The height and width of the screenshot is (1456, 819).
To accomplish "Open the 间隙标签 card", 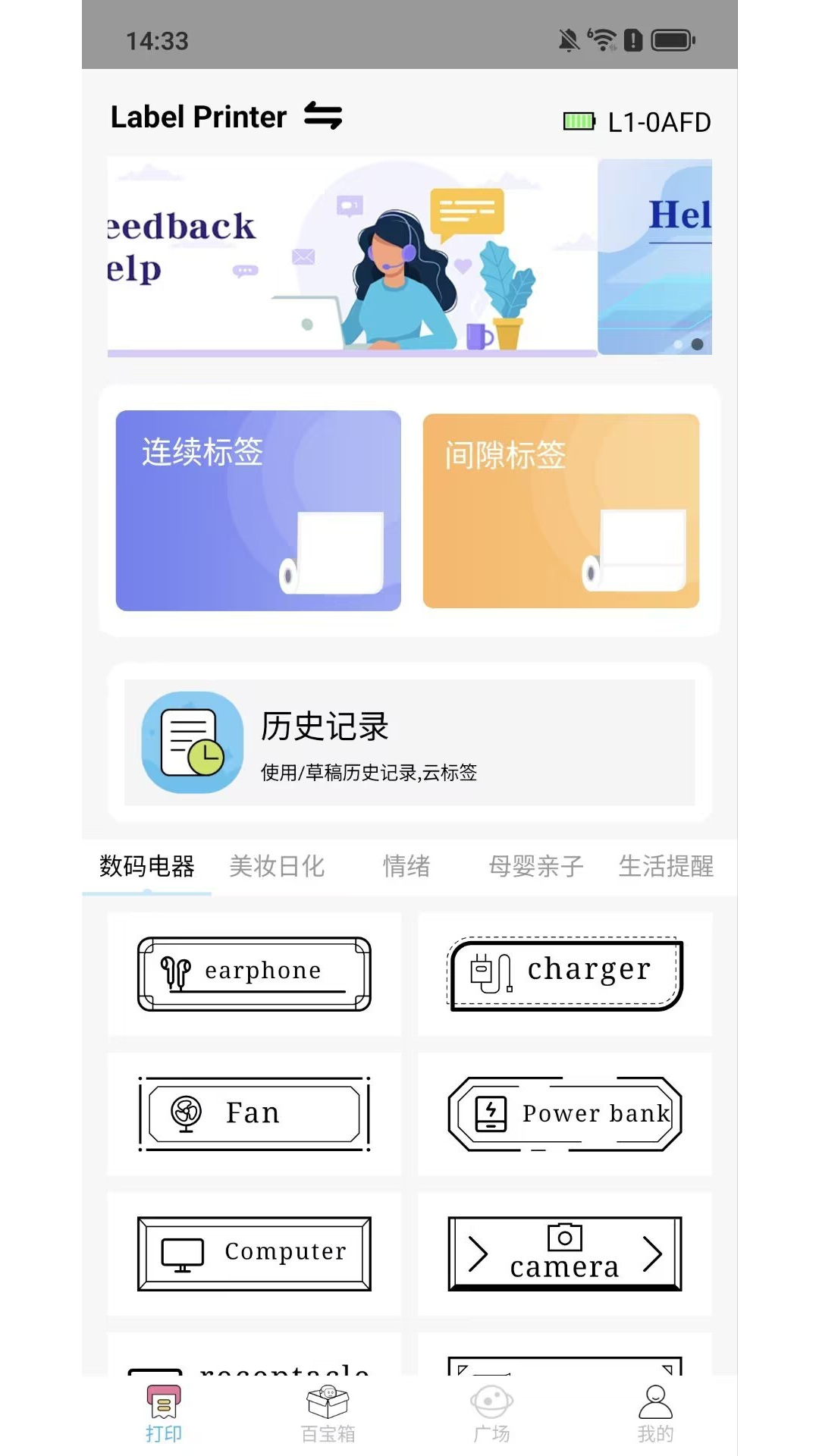I will 560,510.
